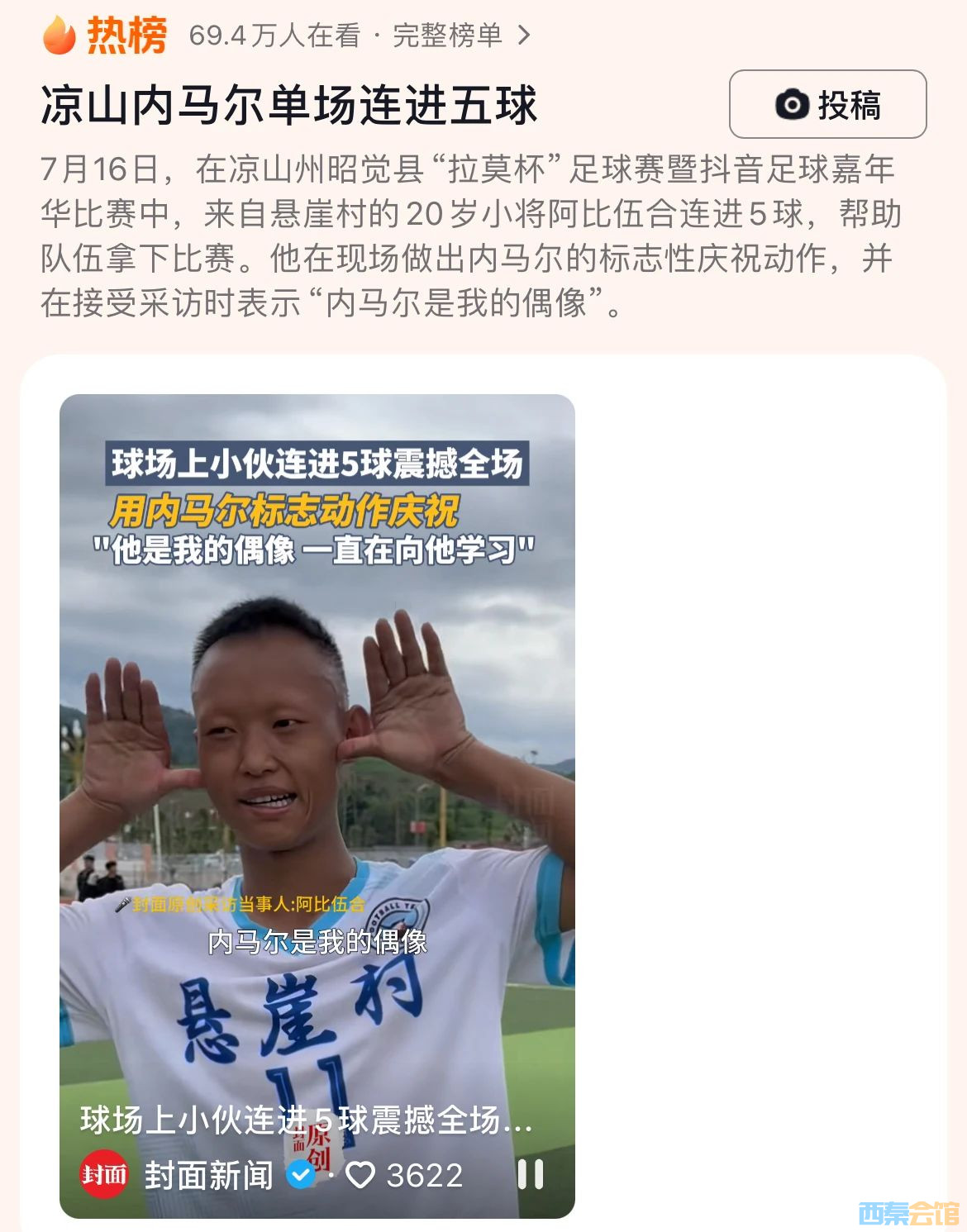967x1232 pixels.
Task: Pause the playing video
Action: [x=530, y=1174]
